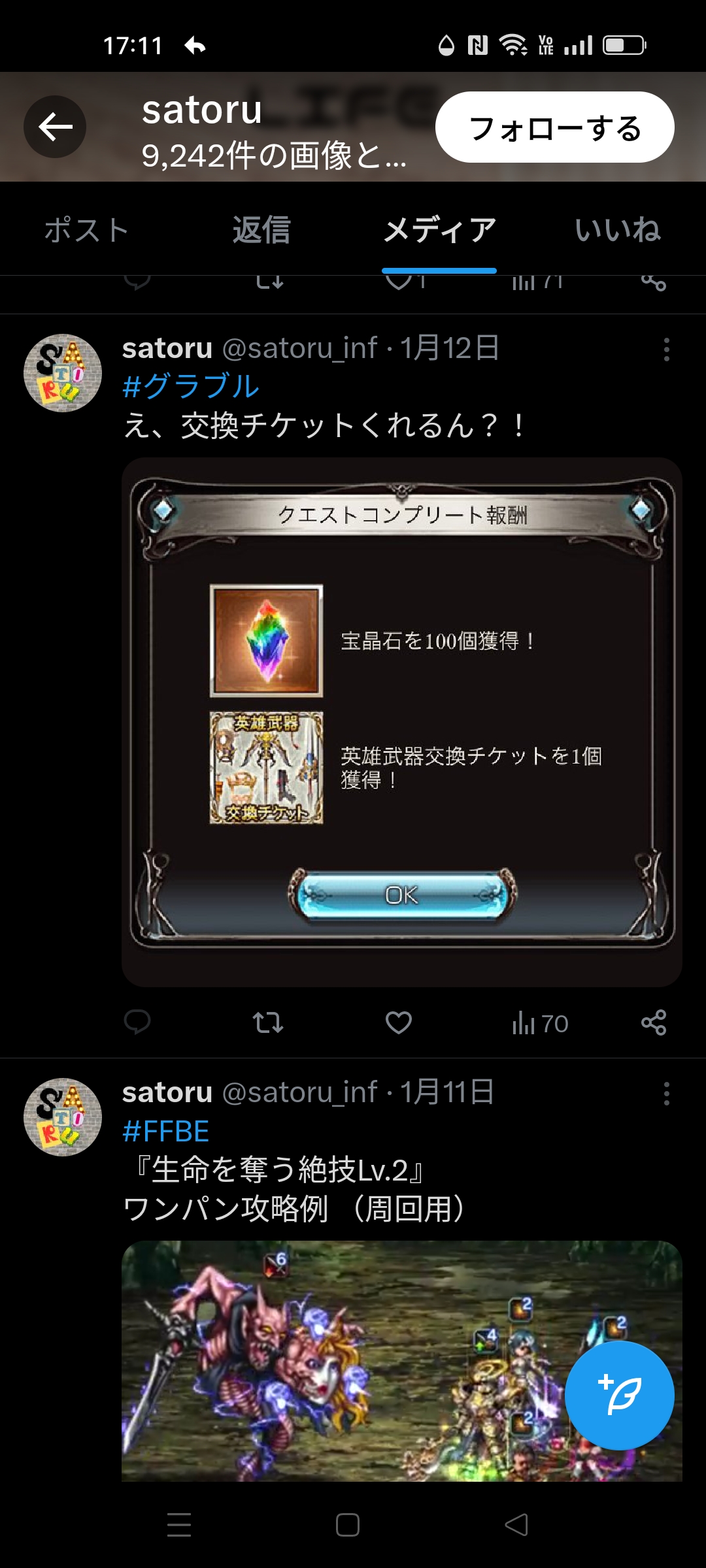Tap the system home button
The height and width of the screenshot is (1568, 706).
coord(347,1525)
